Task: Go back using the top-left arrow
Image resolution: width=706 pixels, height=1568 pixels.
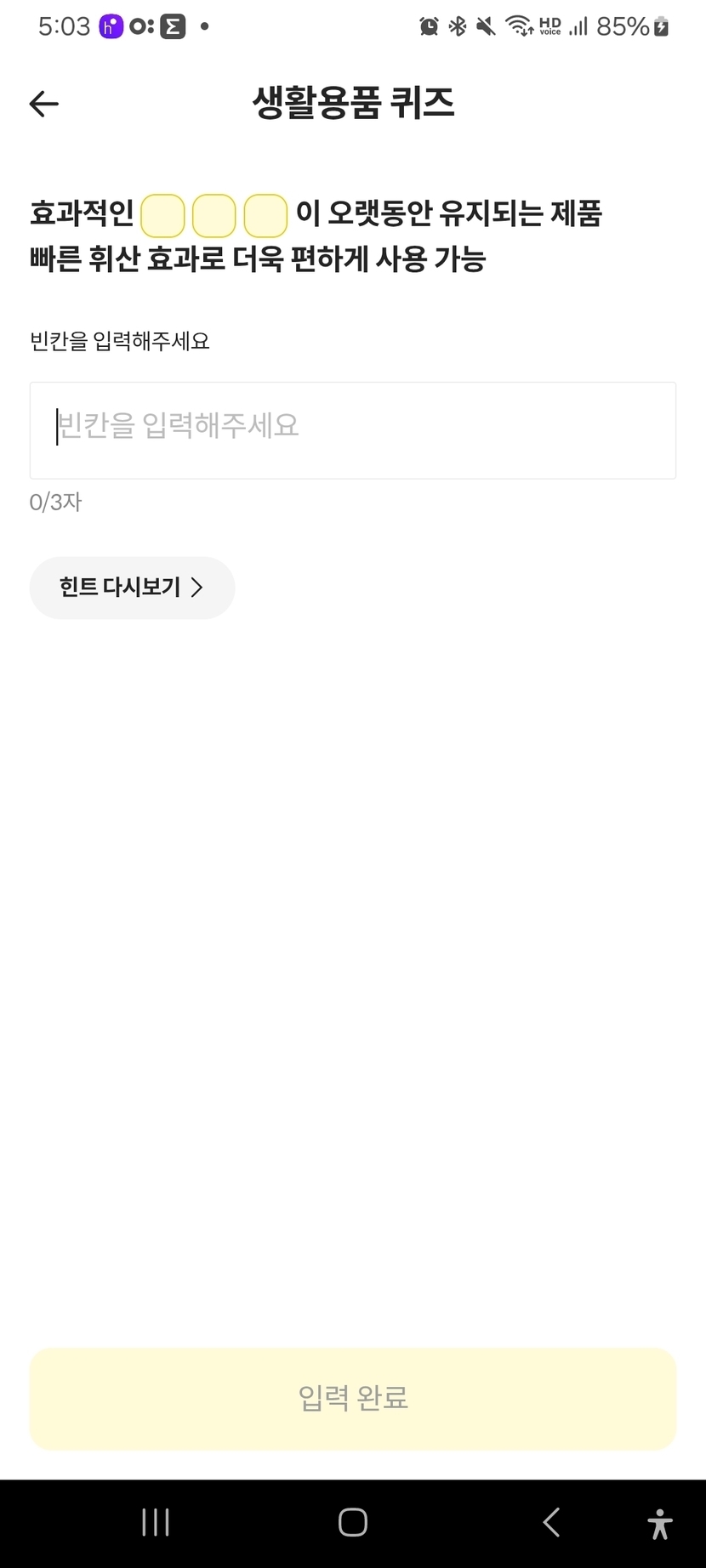Action: point(44,104)
